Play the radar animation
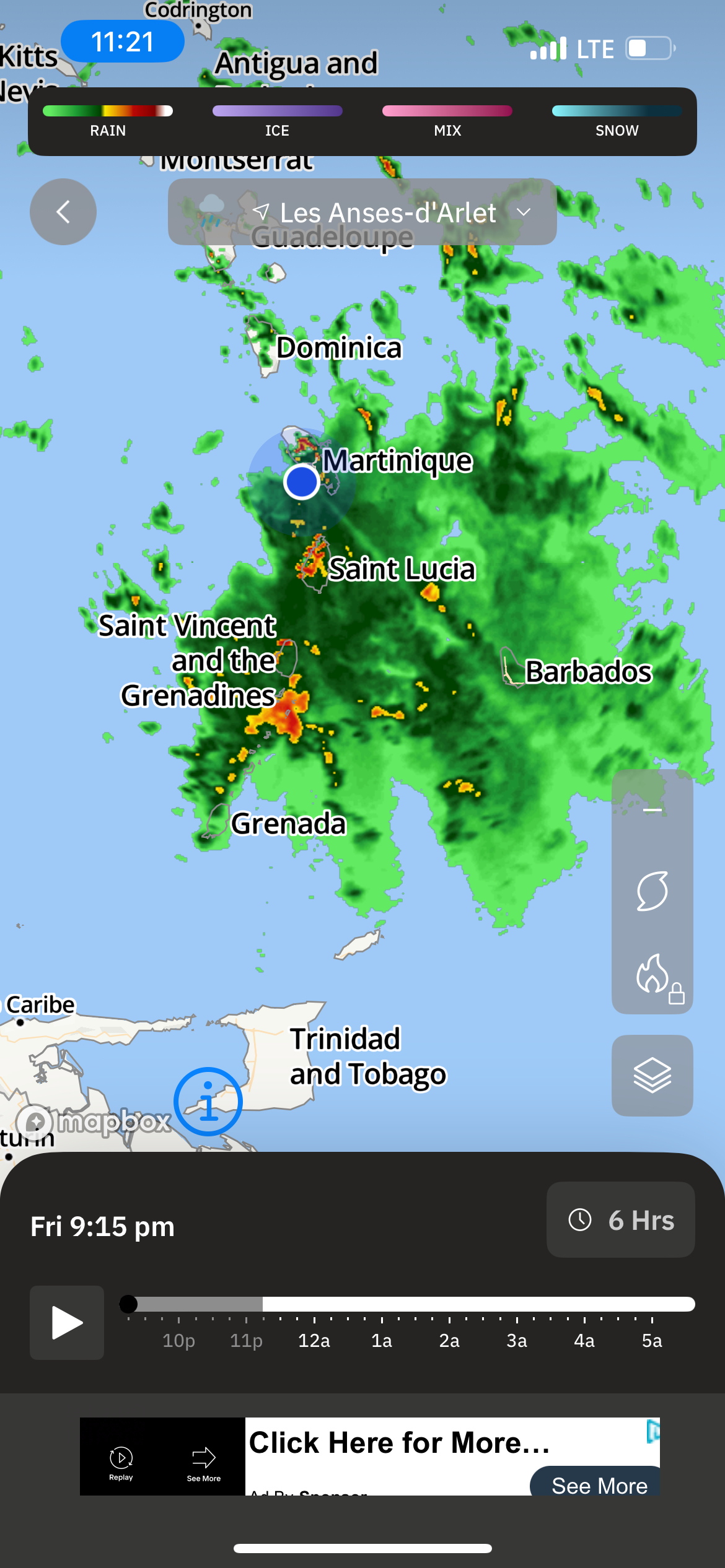Screen dimensions: 725x1568 [x=67, y=1323]
